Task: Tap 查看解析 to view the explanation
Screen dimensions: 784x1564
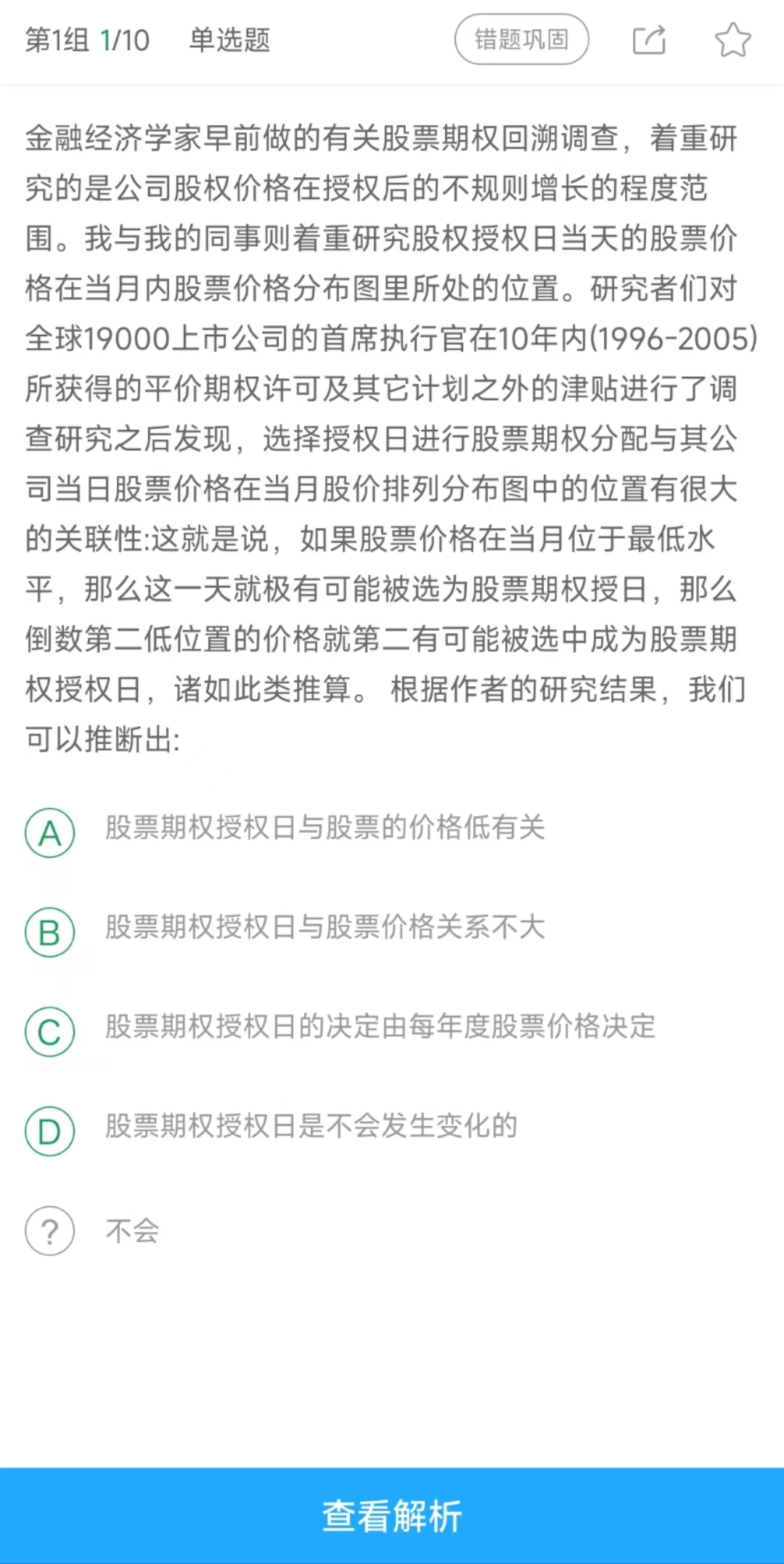Action: click(x=392, y=1516)
